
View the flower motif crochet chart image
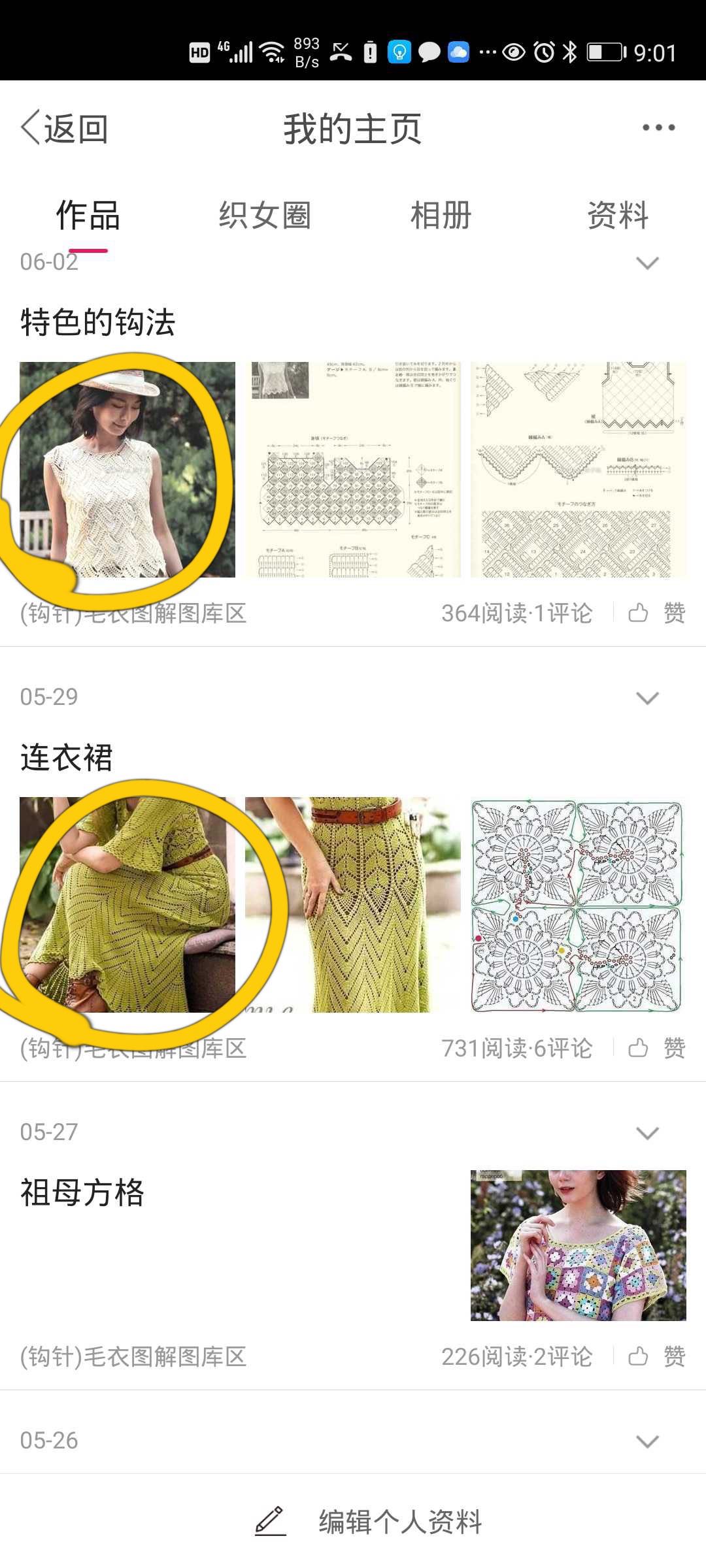pos(578,904)
